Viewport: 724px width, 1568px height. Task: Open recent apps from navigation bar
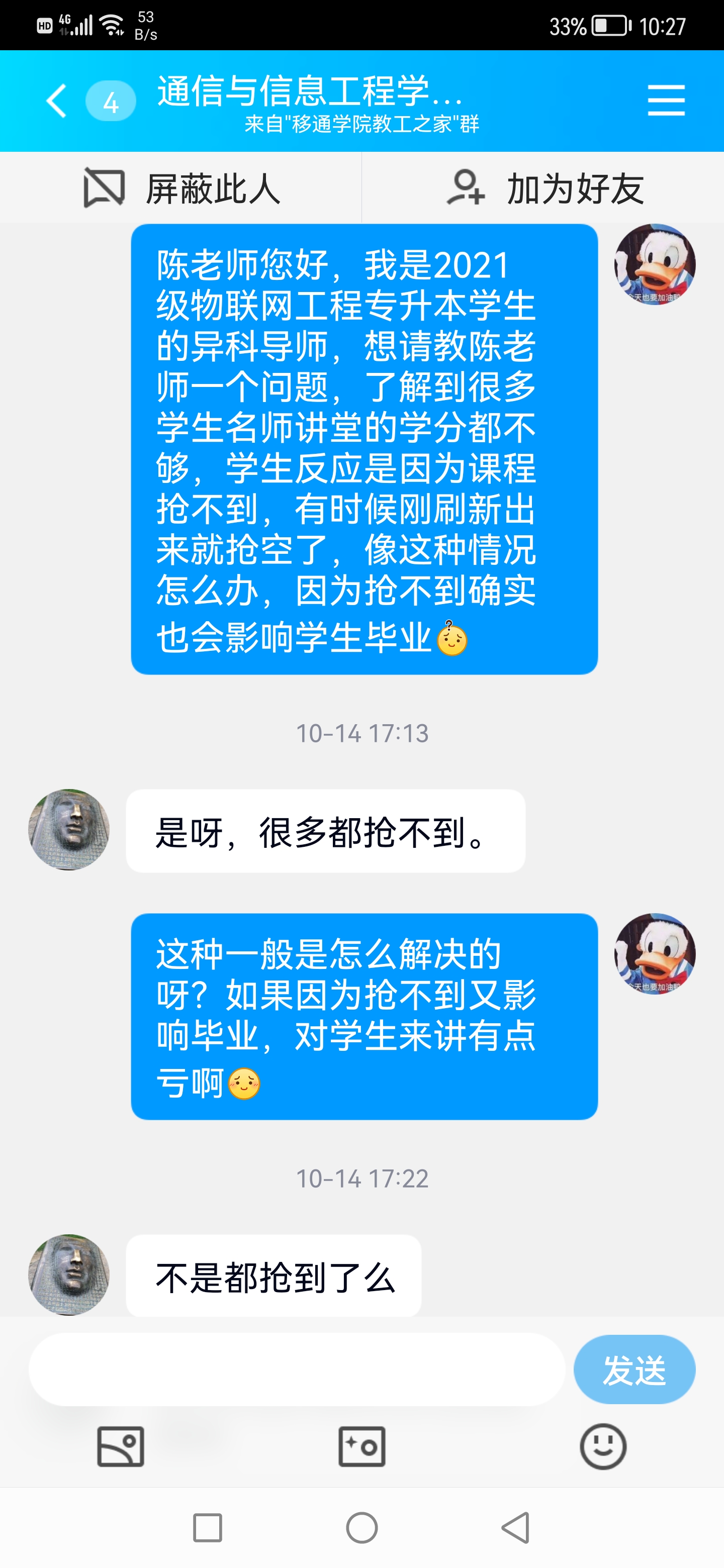[x=208, y=1528]
